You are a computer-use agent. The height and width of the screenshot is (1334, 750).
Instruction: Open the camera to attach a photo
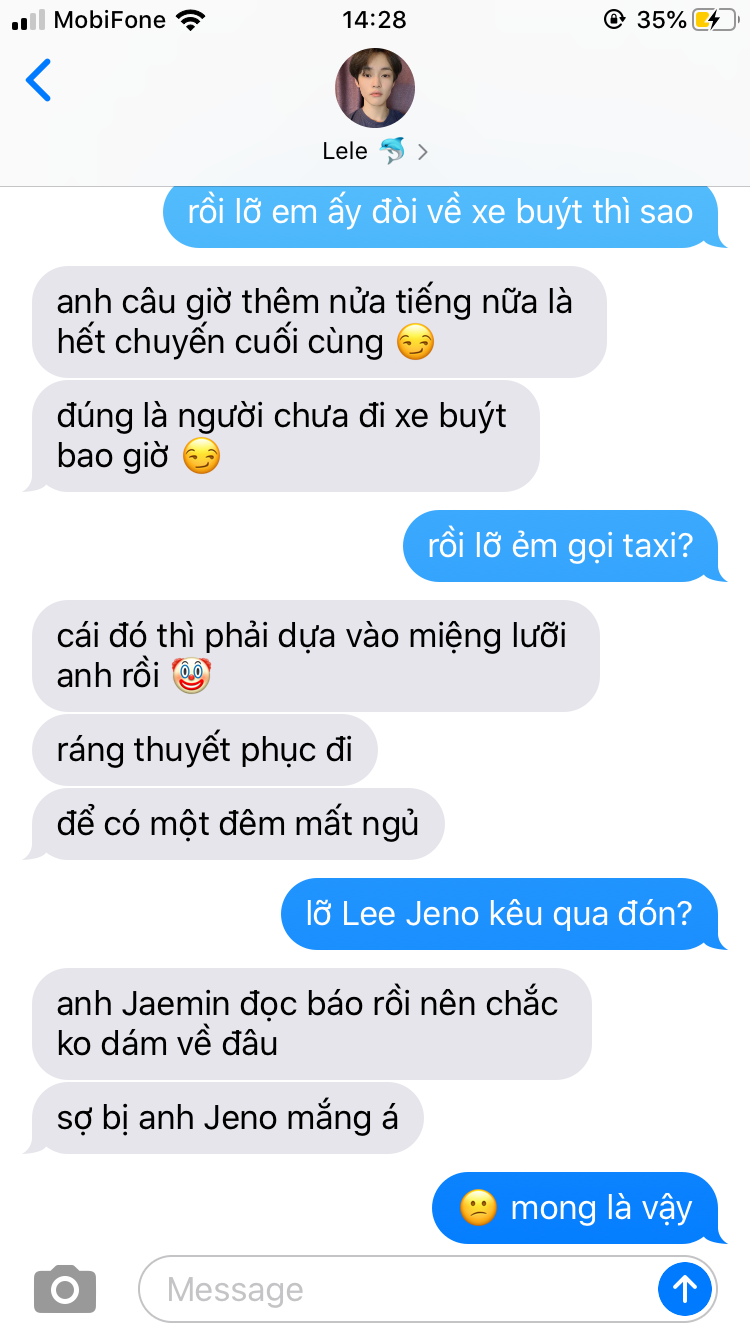pyautogui.click(x=65, y=1289)
